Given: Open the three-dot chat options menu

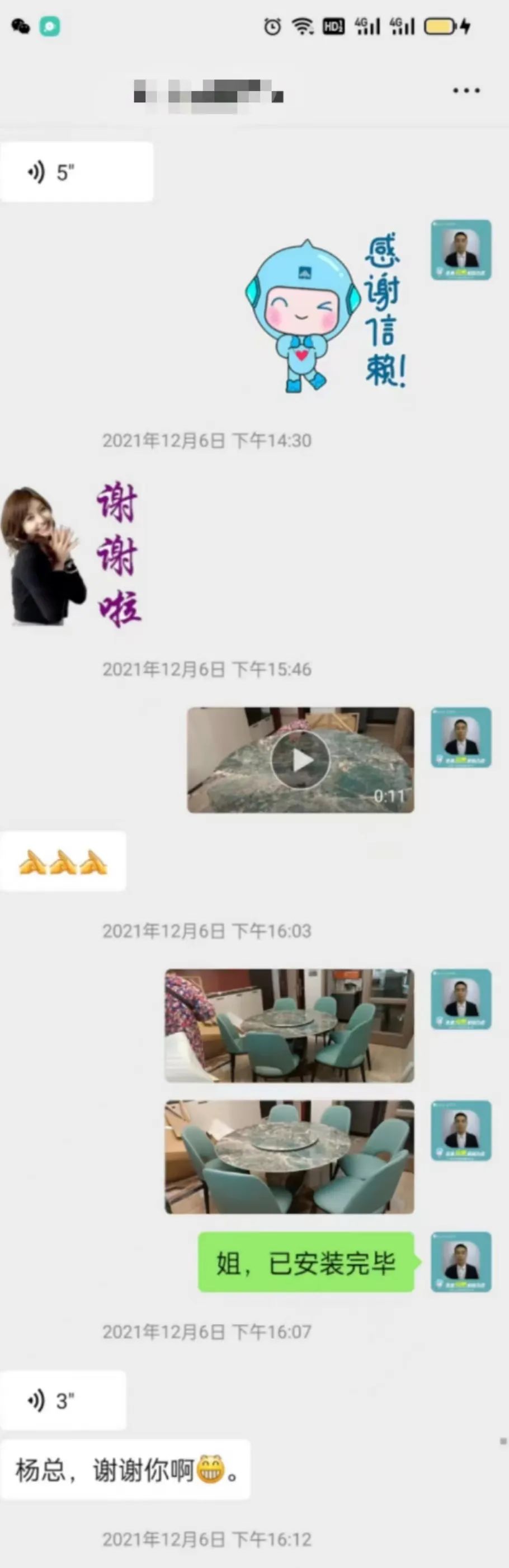Looking at the screenshot, I should (x=466, y=91).
